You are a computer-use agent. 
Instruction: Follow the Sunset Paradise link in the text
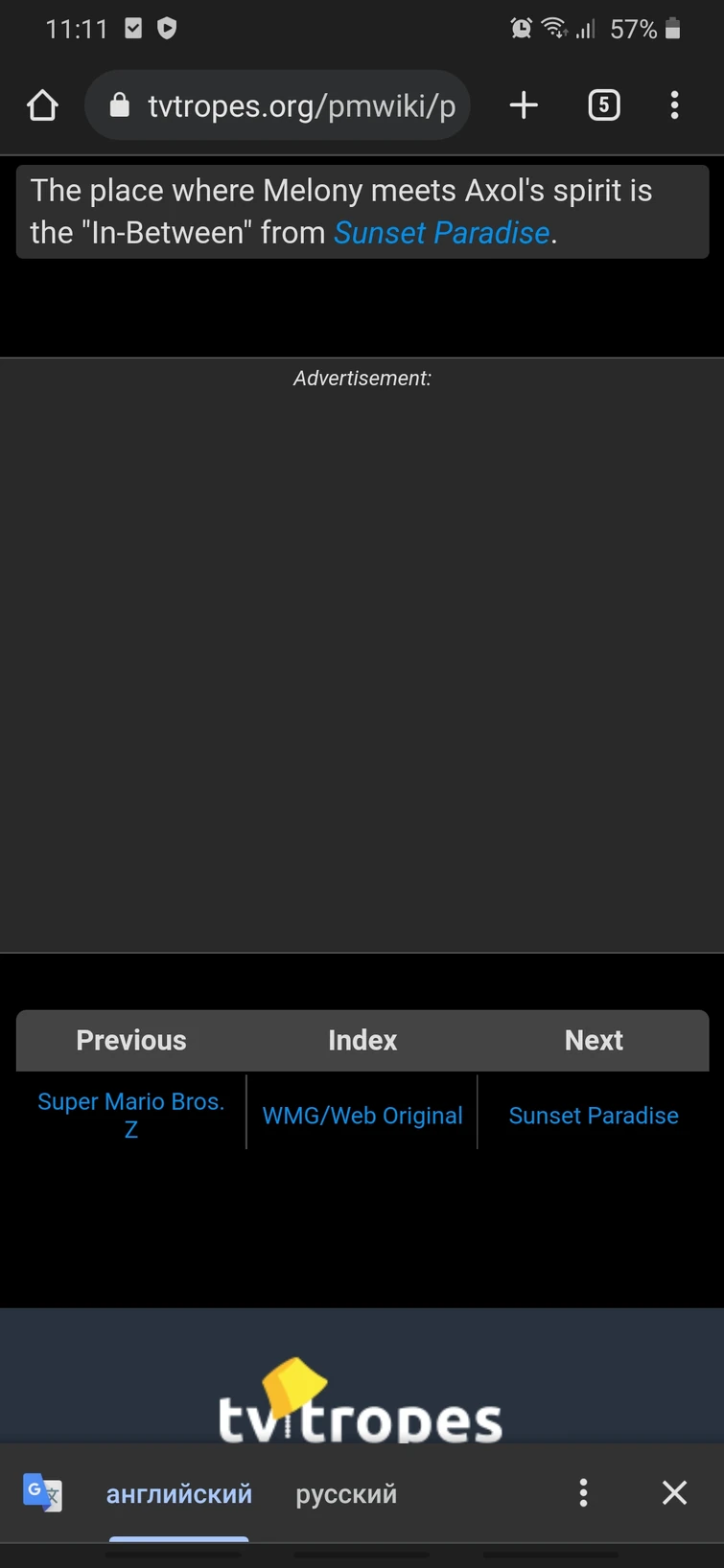pyautogui.click(x=441, y=233)
